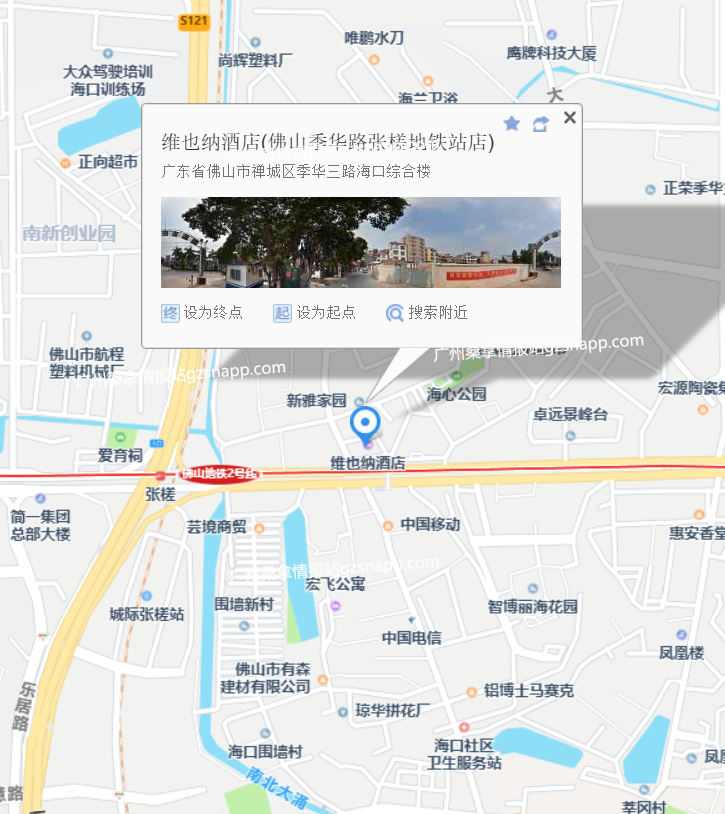Search nearby places (搜索附近)

(427, 313)
